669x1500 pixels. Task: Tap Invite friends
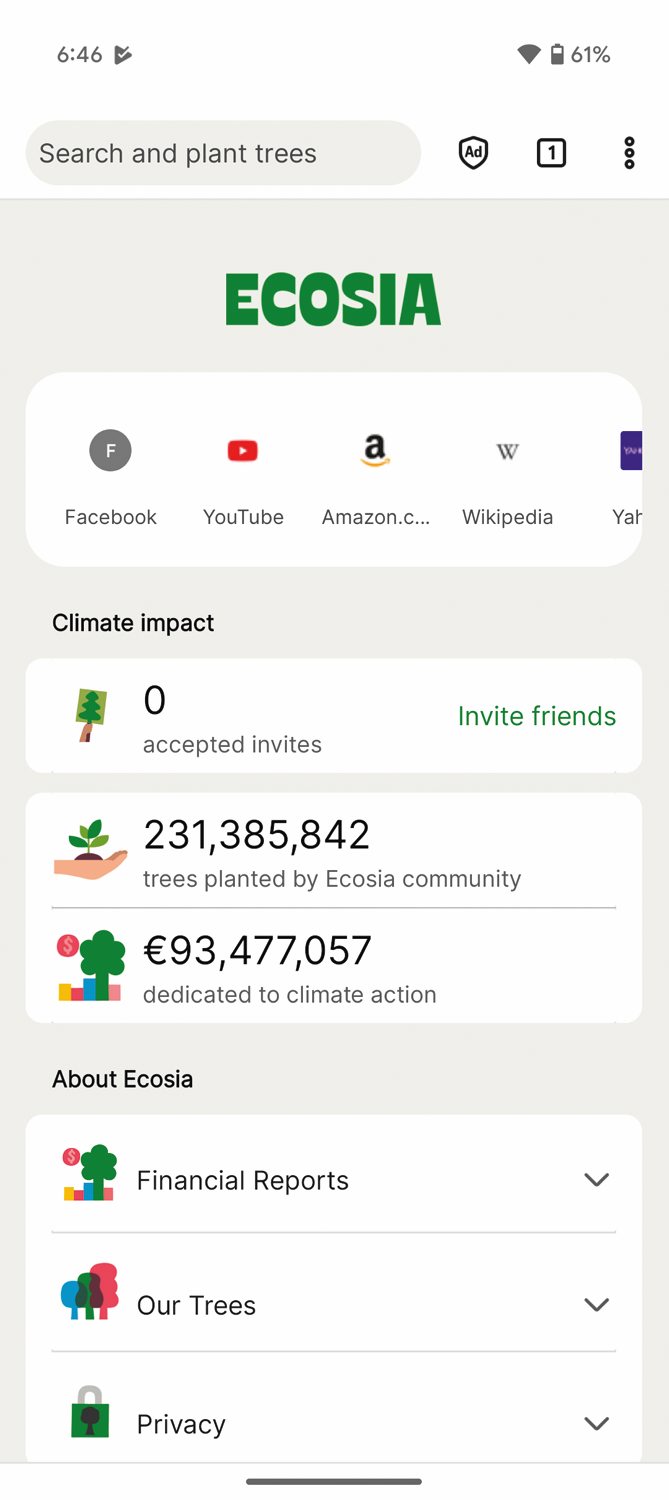[x=537, y=716]
